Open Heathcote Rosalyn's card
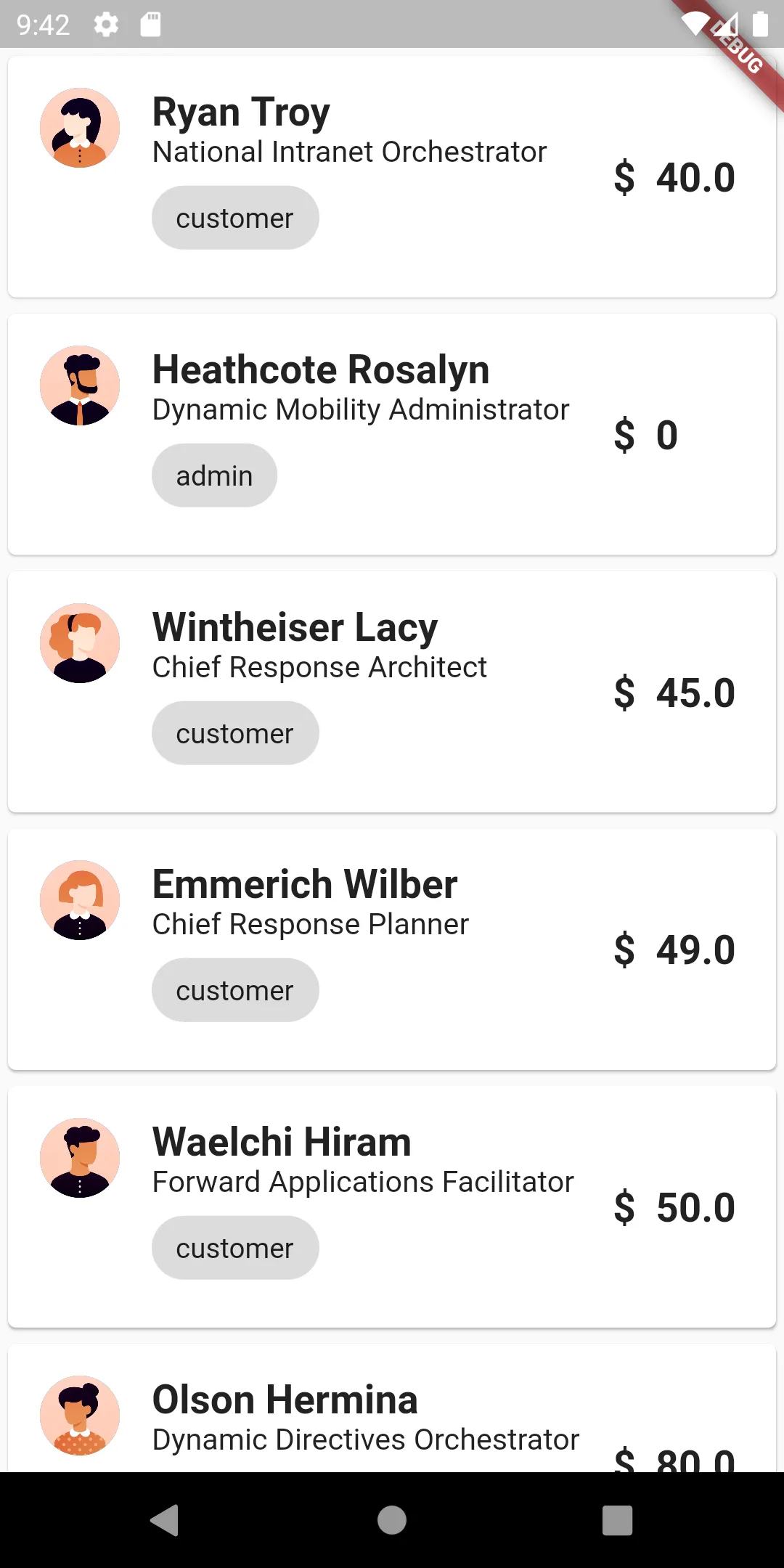Viewport: 784px width, 1568px height. pos(392,434)
